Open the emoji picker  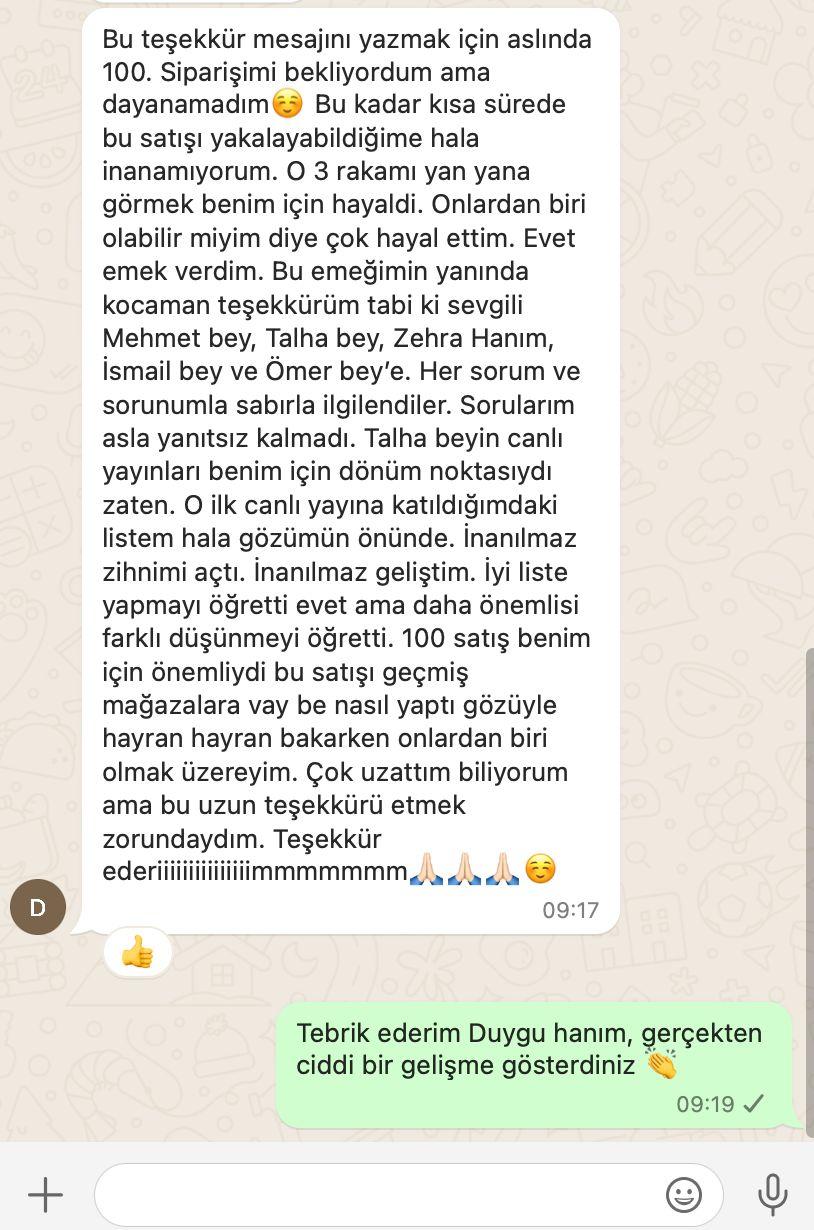684,1194
